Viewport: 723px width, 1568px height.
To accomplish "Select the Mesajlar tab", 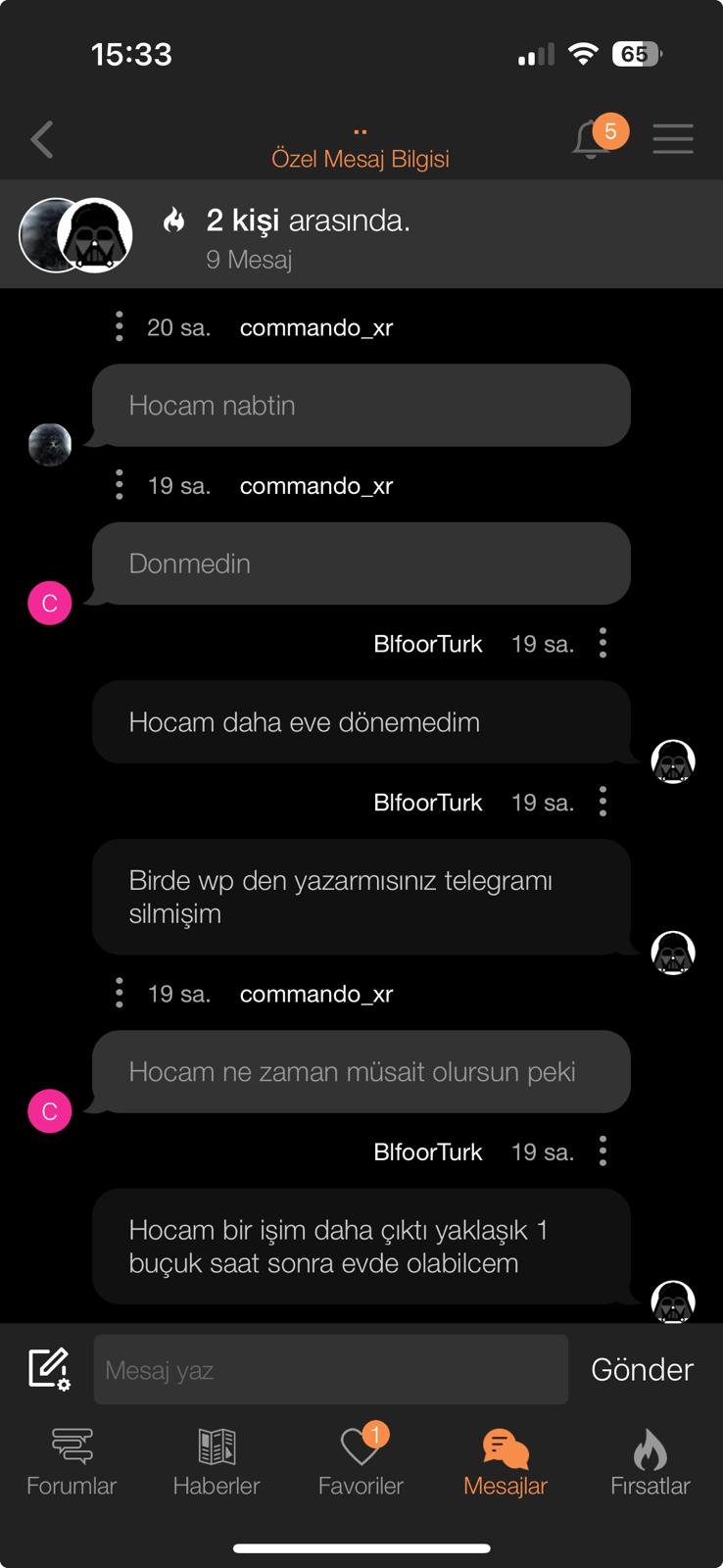I will point(506,1462).
